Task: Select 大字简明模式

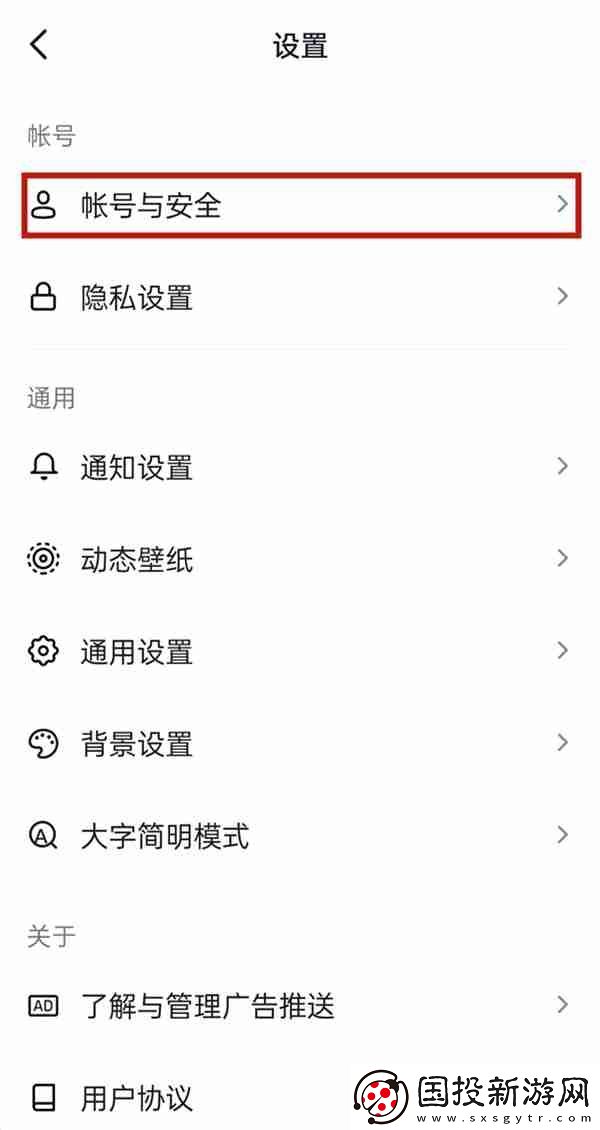Action: [x=300, y=836]
